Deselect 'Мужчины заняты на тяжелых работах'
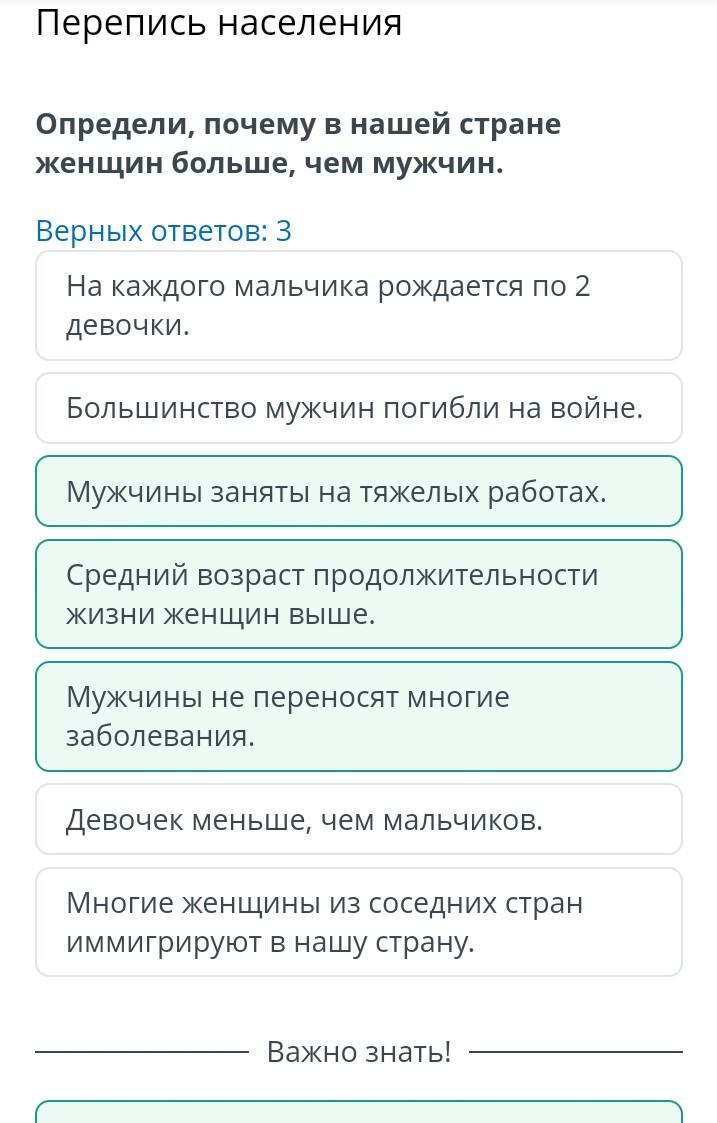Viewport: 717px width, 1123px height. 358,491
